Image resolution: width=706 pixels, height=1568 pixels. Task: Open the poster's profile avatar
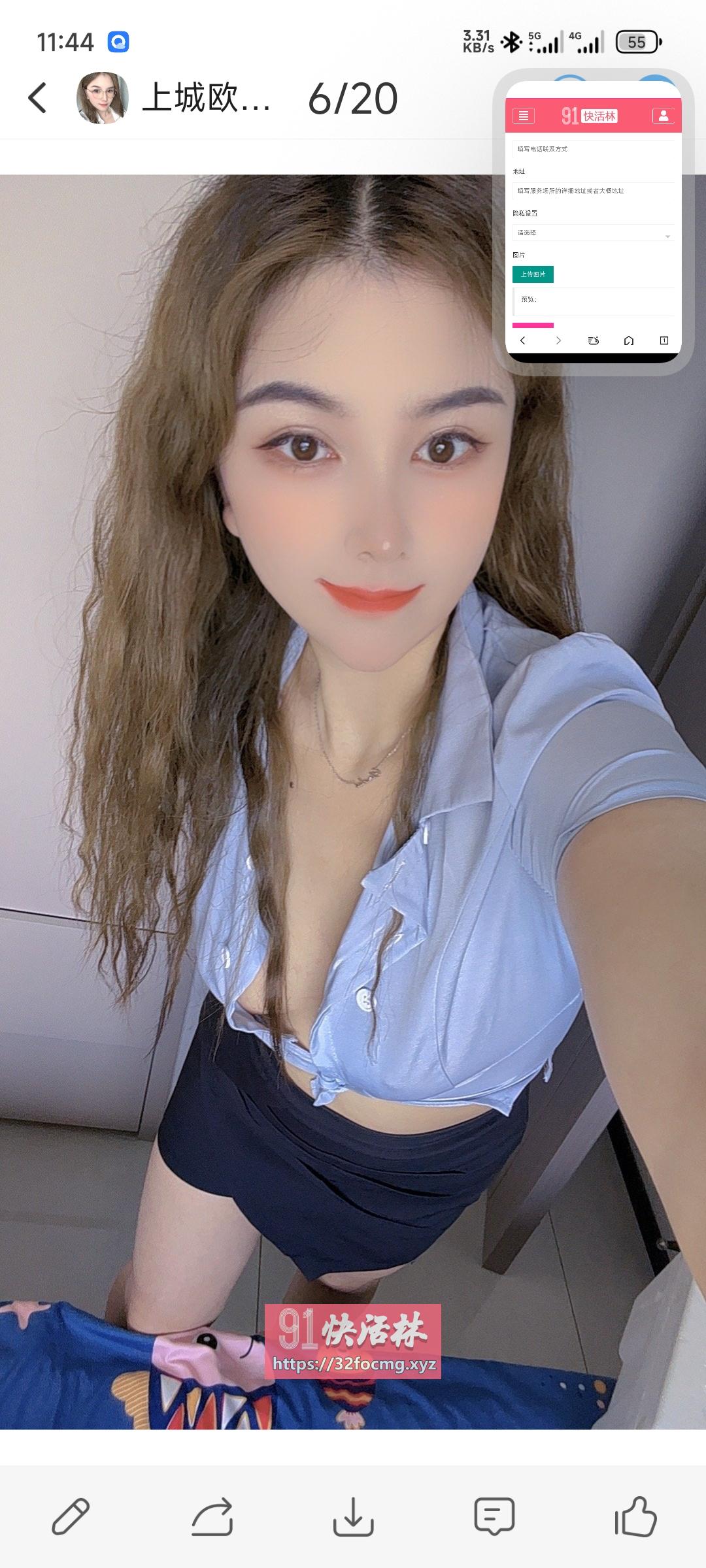click(102, 98)
